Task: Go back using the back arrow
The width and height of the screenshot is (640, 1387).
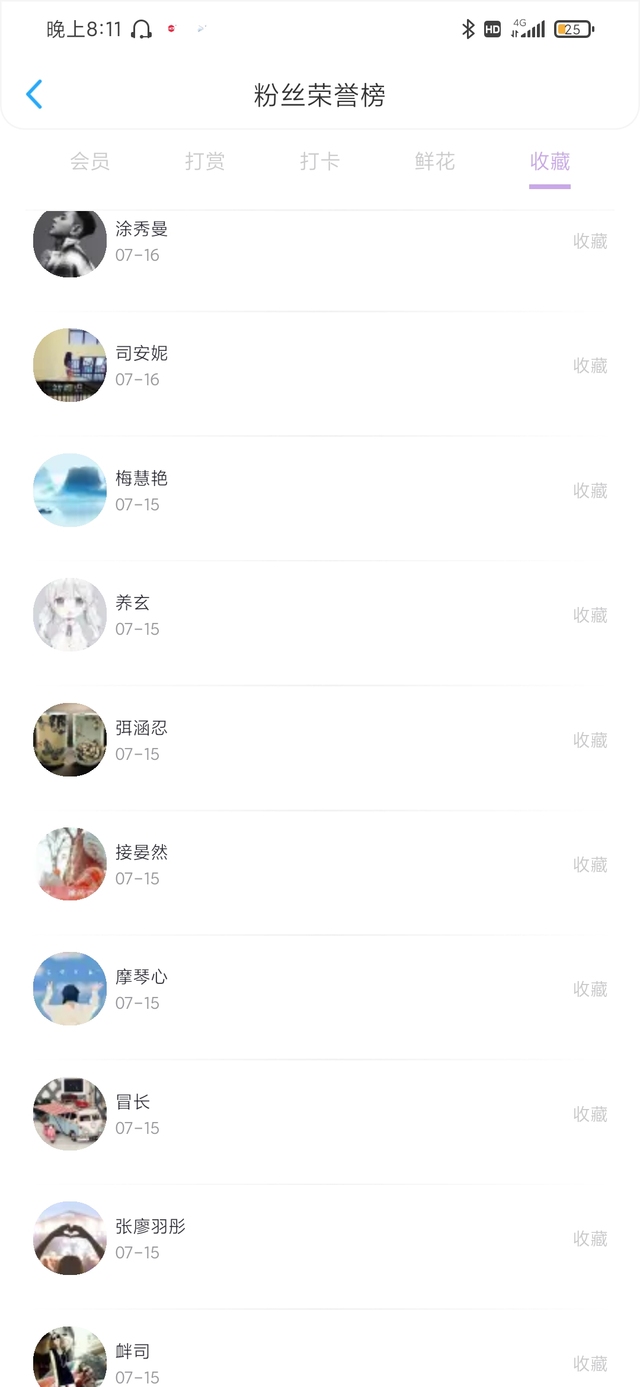Action: (34, 95)
